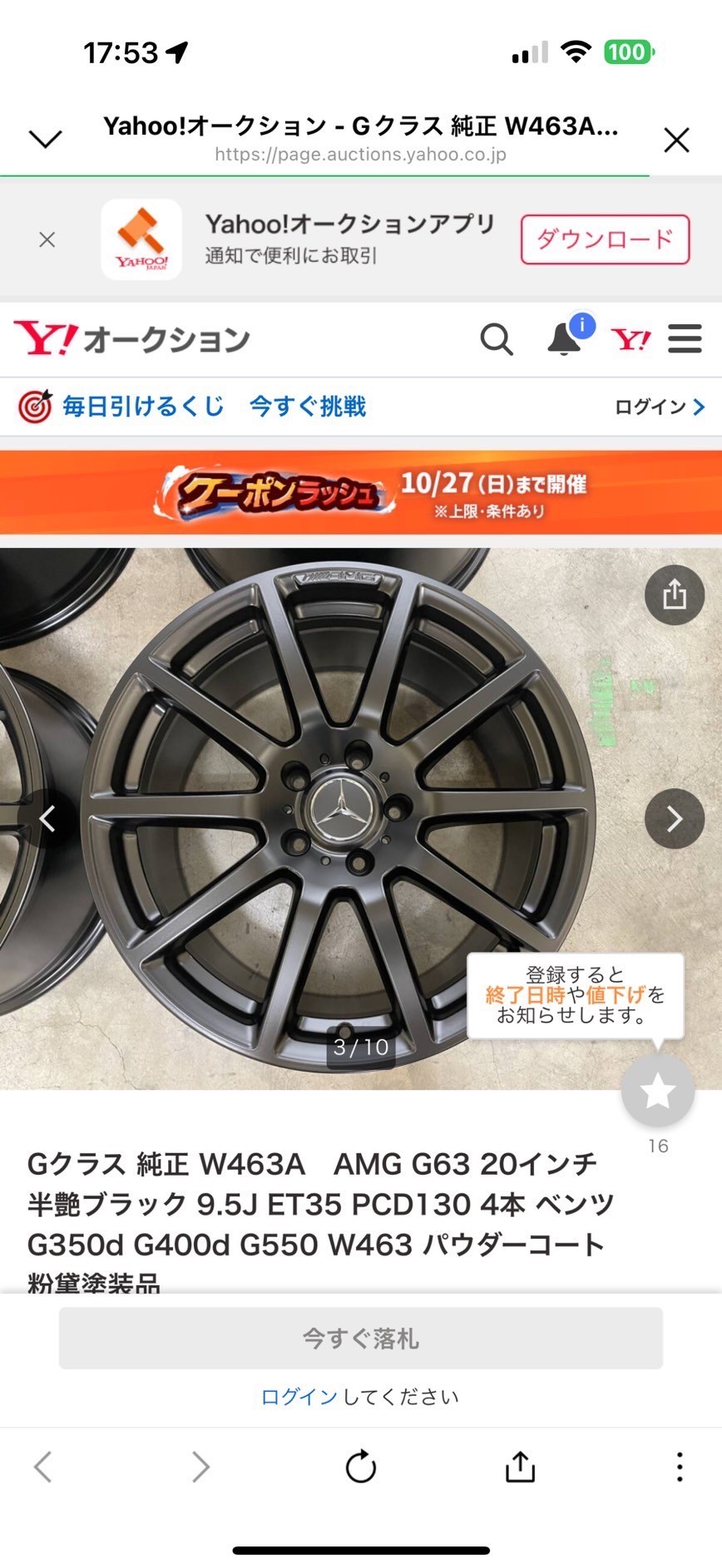Open the Yahoo! Japan logo icon

(631, 339)
